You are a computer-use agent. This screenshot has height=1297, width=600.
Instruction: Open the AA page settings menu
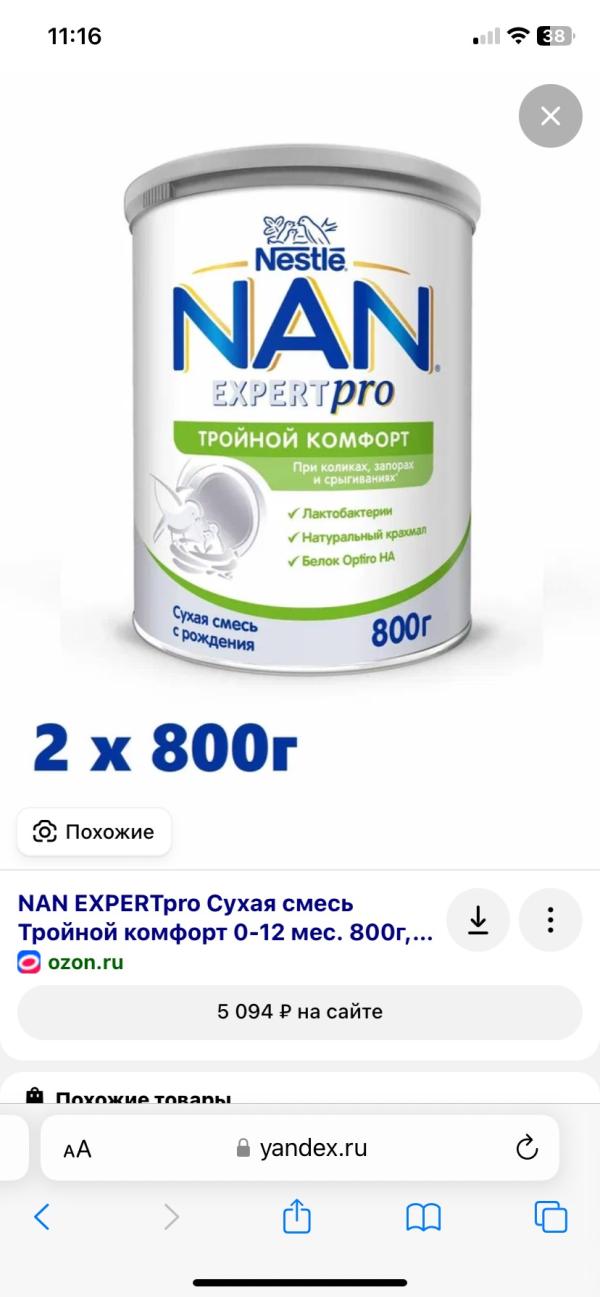pos(77,1149)
